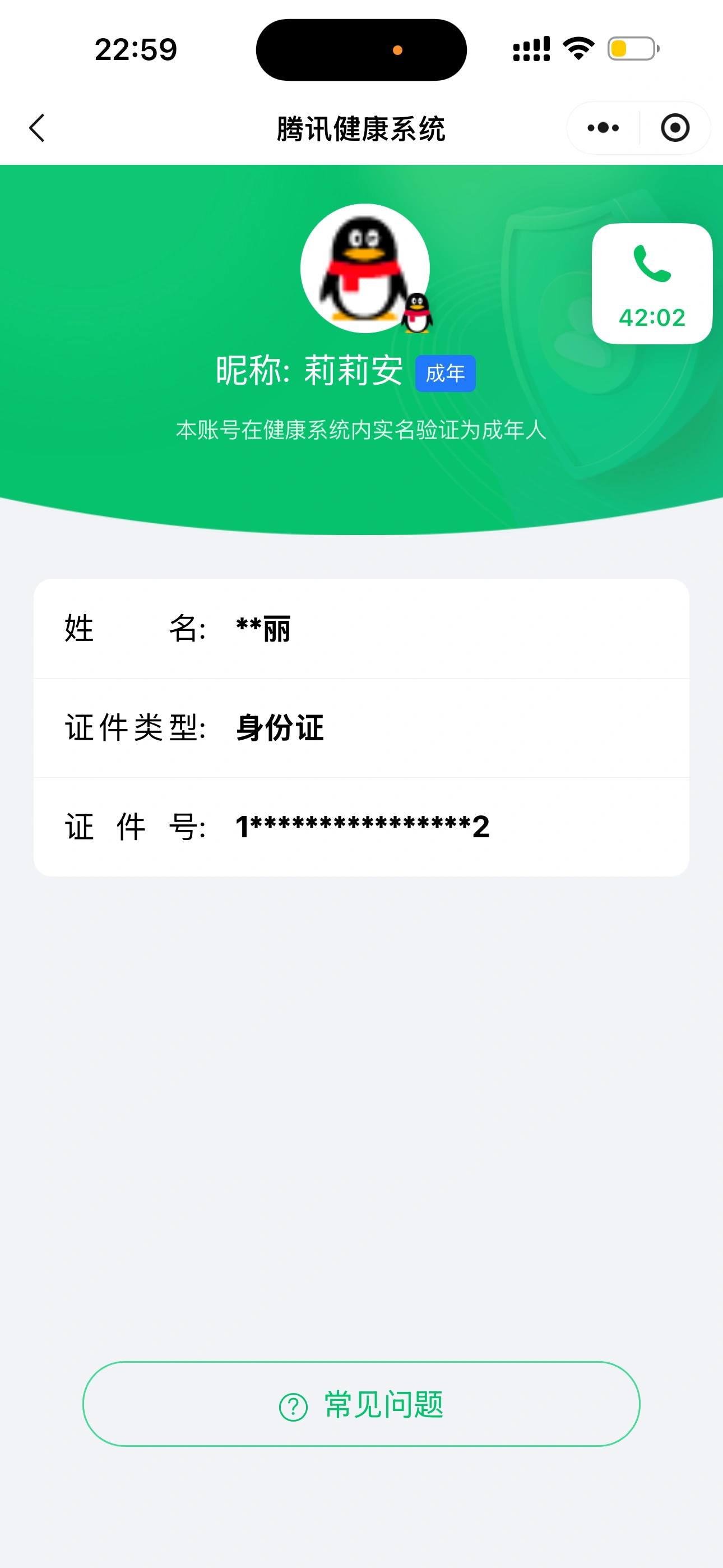Viewport: 723px width, 1568px height.
Task: Click the back chevron arrow
Action: [x=37, y=128]
